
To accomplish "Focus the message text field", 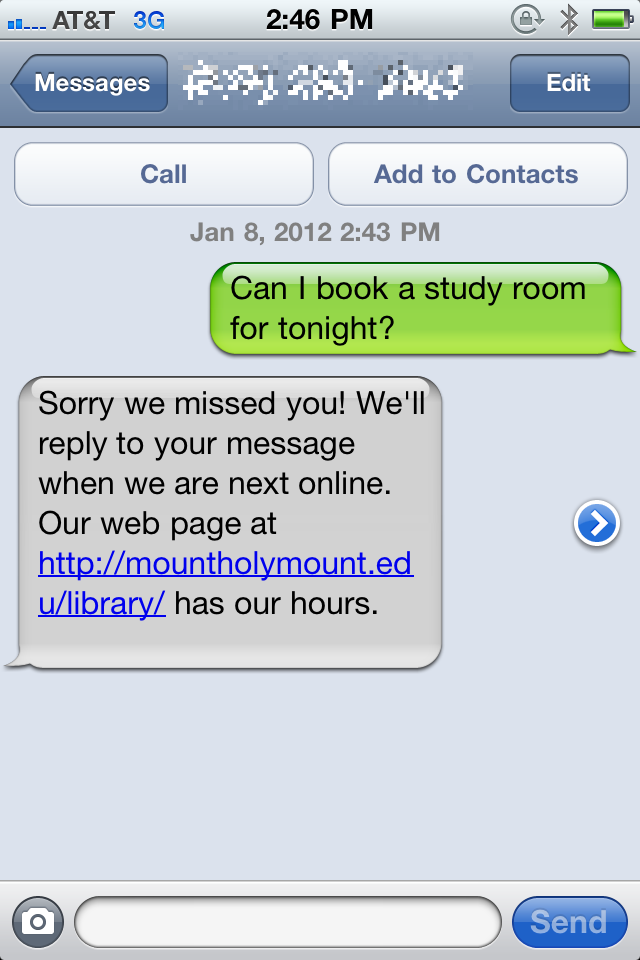I will click(287, 921).
